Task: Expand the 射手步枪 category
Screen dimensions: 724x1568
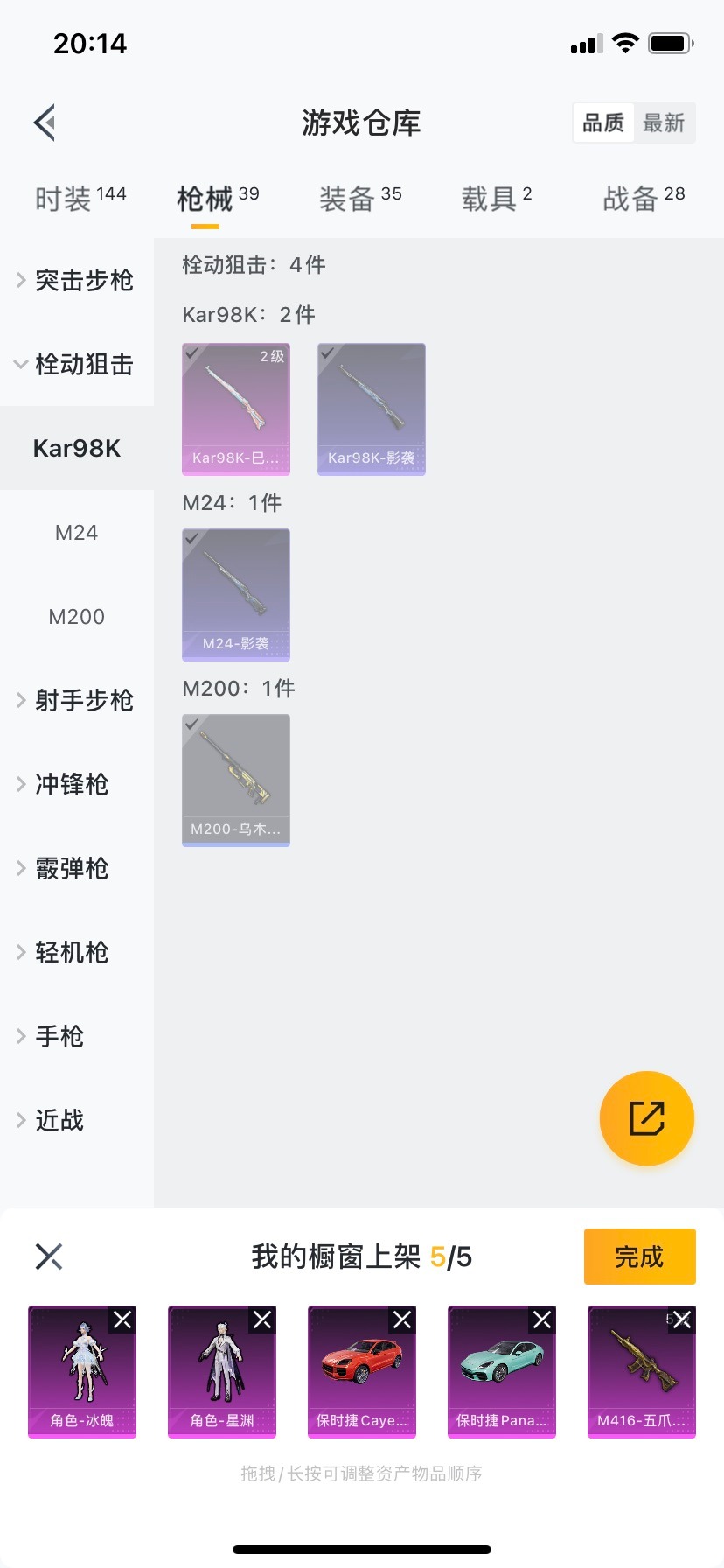Action: 77,700
